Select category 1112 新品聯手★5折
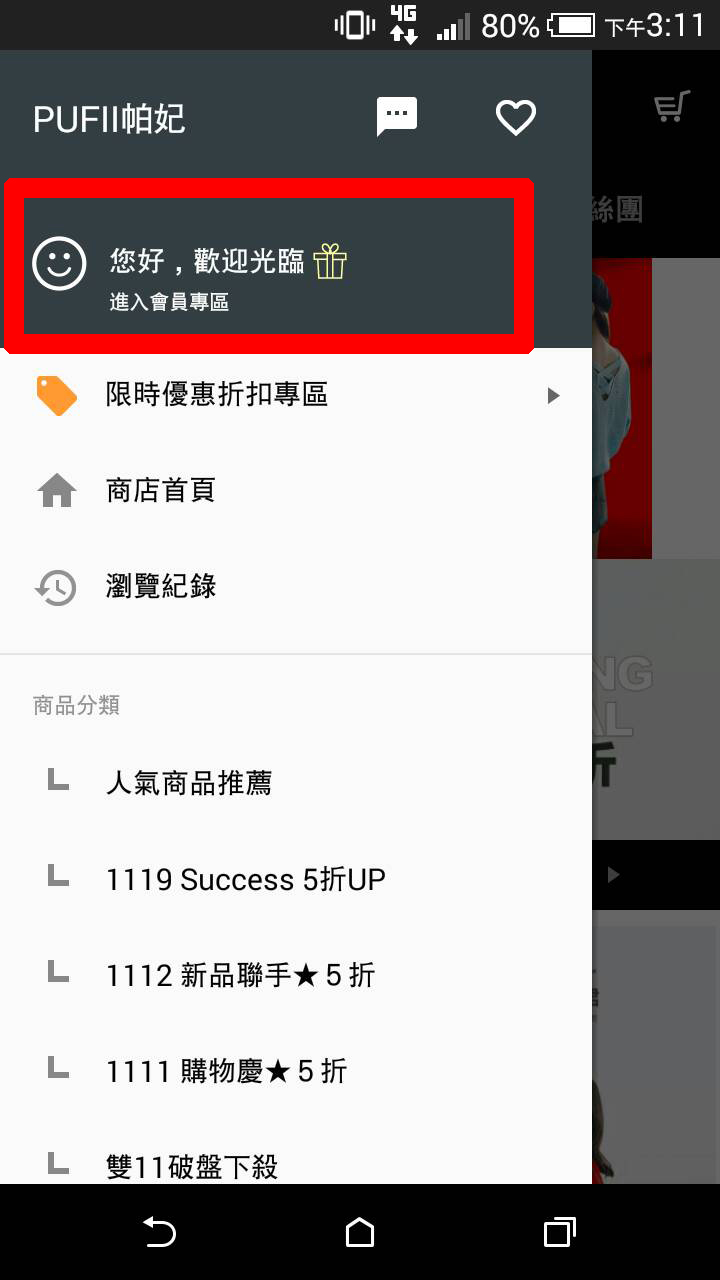 coord(240,976)
